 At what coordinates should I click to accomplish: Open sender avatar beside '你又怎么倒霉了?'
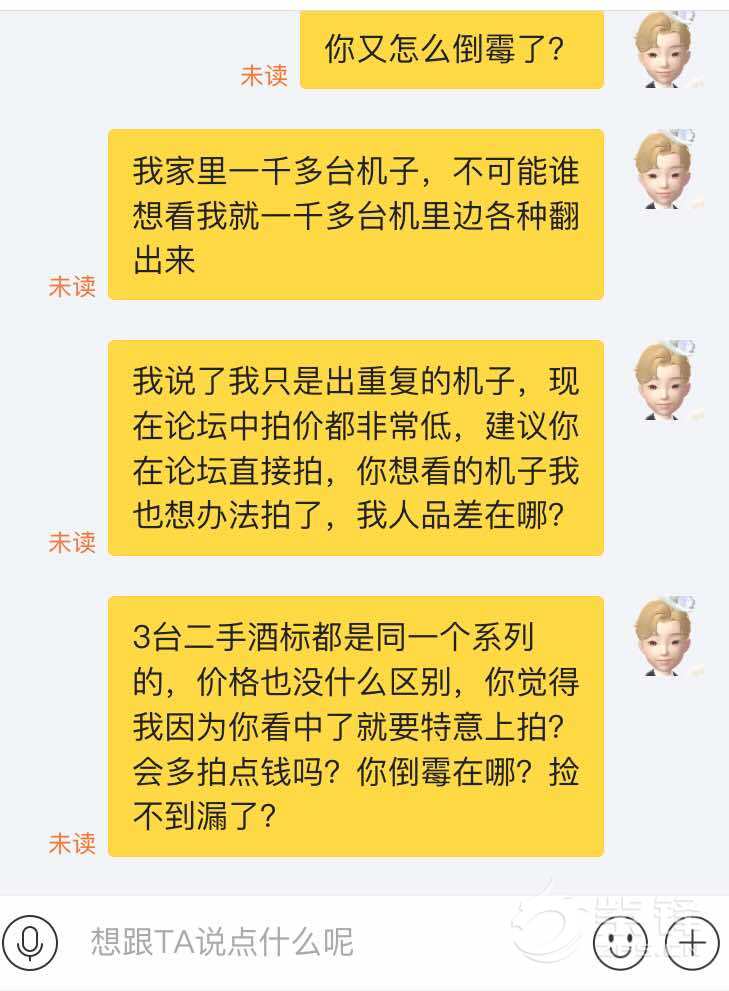click(663, 51)
